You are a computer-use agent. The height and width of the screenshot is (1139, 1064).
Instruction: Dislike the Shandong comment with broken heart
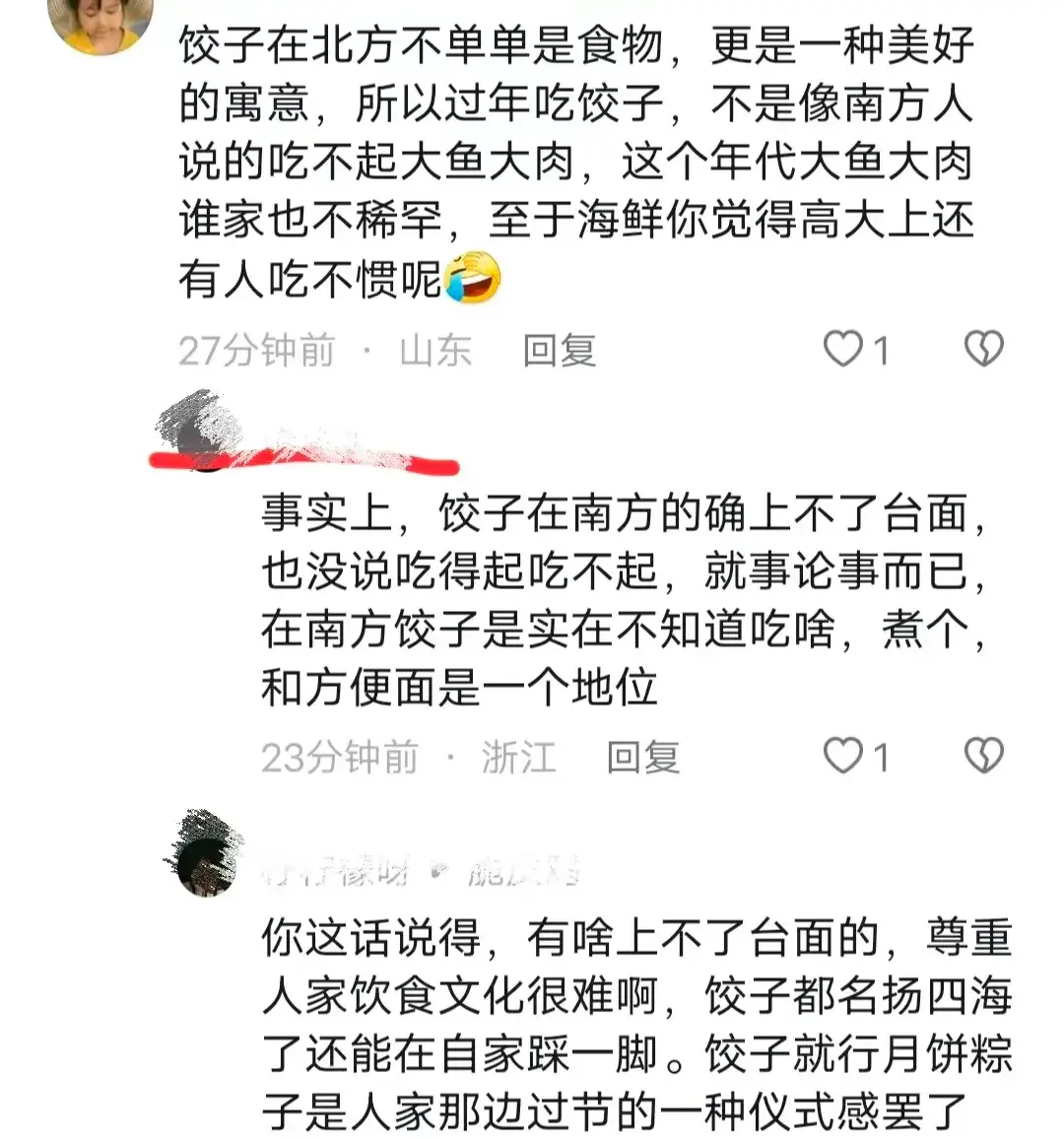pyautogui.click(x=982, y=349)
